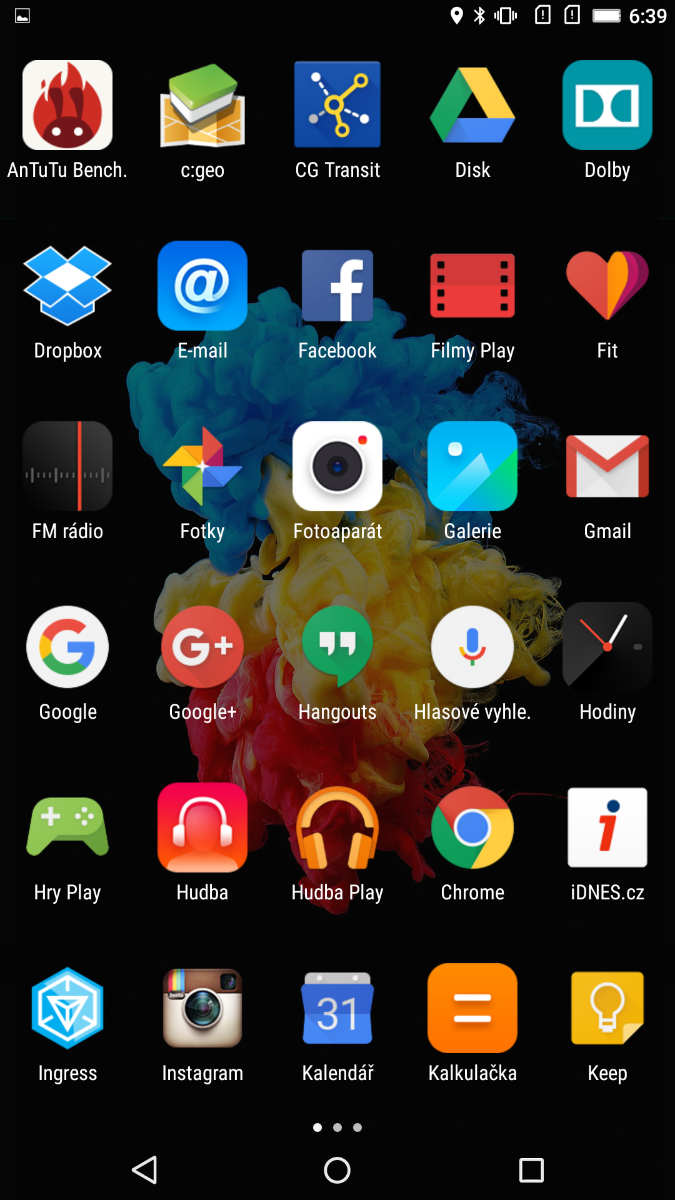The image size is (675, 1200).
Task: Open Instagram
Action: [202, 1008]
